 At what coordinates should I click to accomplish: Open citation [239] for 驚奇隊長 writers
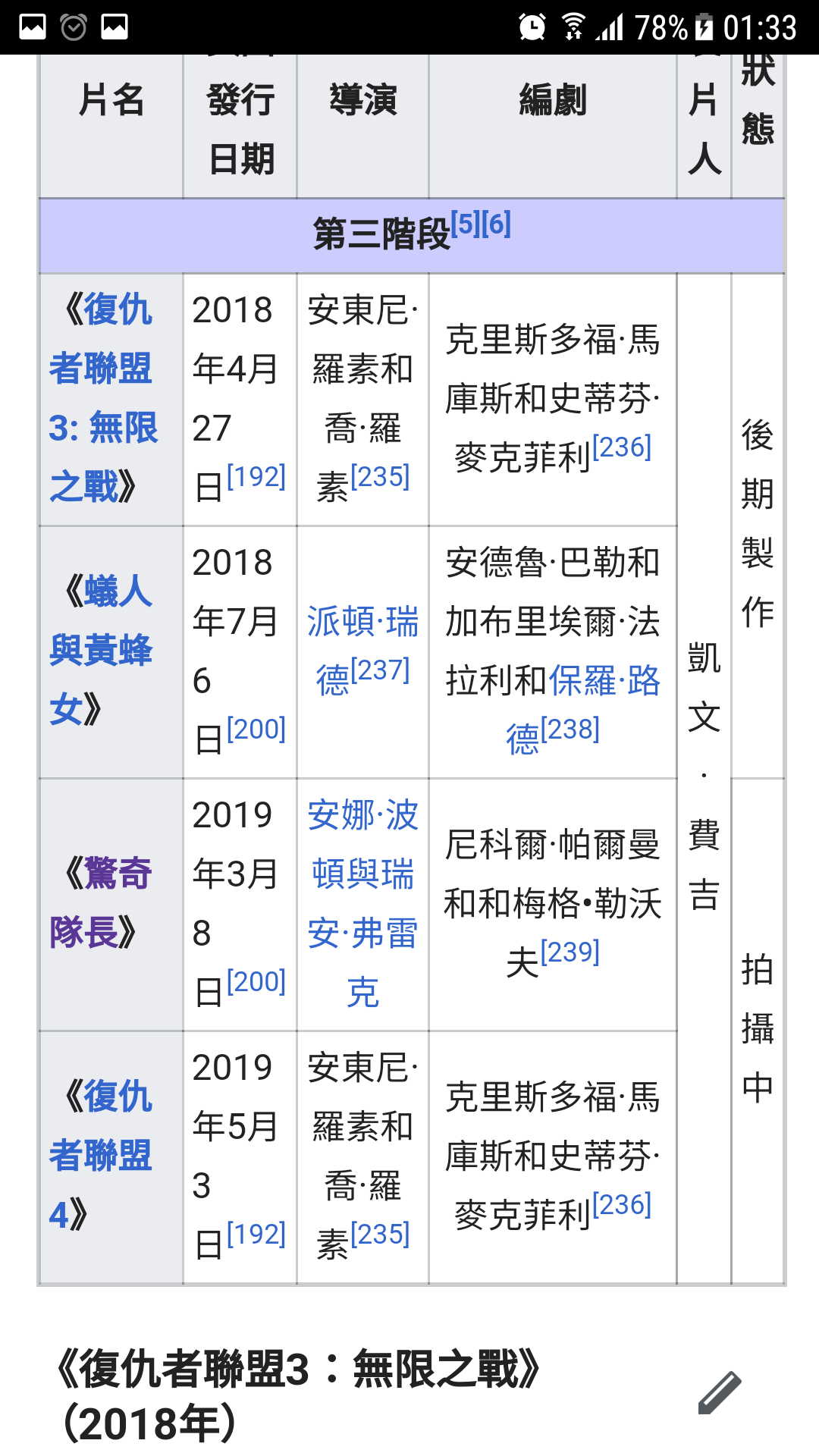pyautogui.click(x=570, y=951)
